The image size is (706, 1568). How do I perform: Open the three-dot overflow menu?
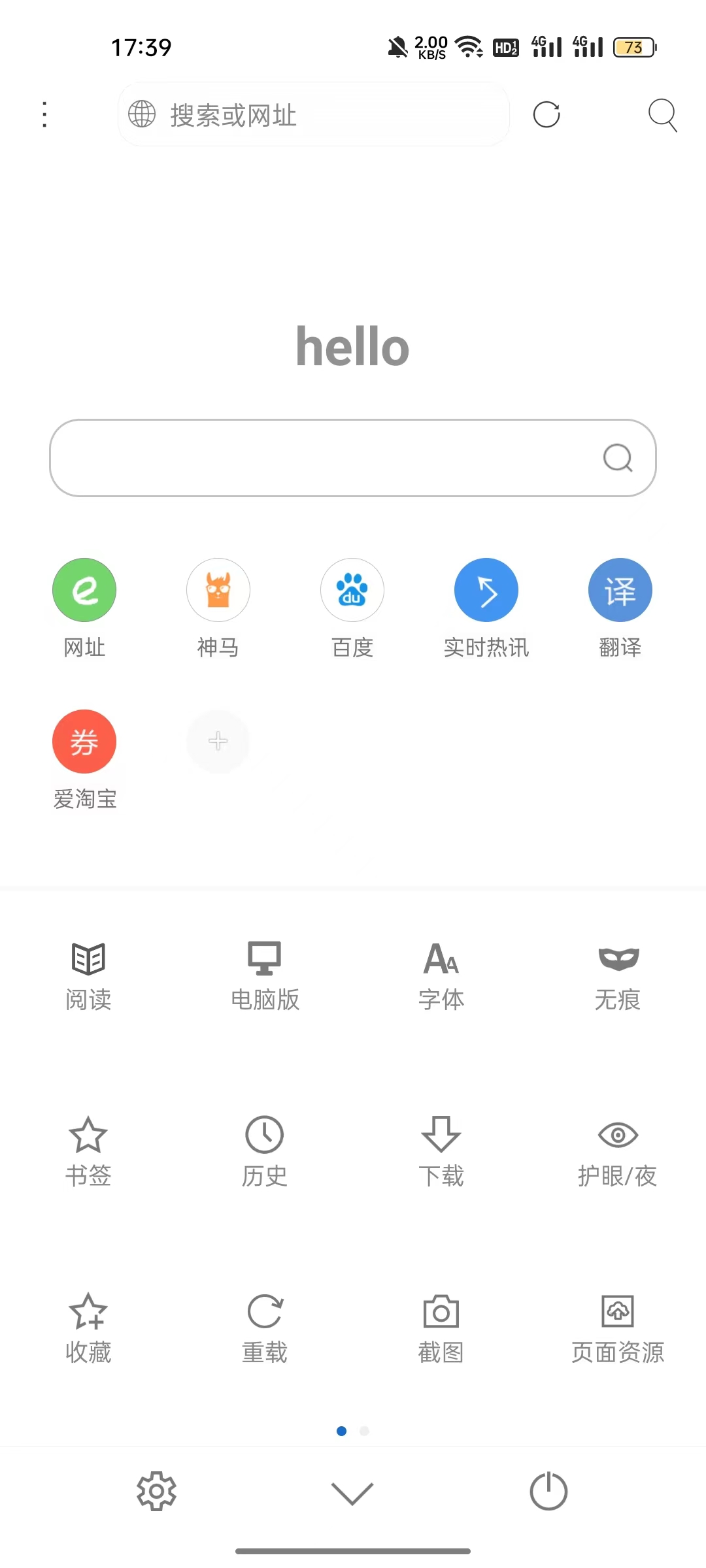pyautogui.click(x=44, y=115)
